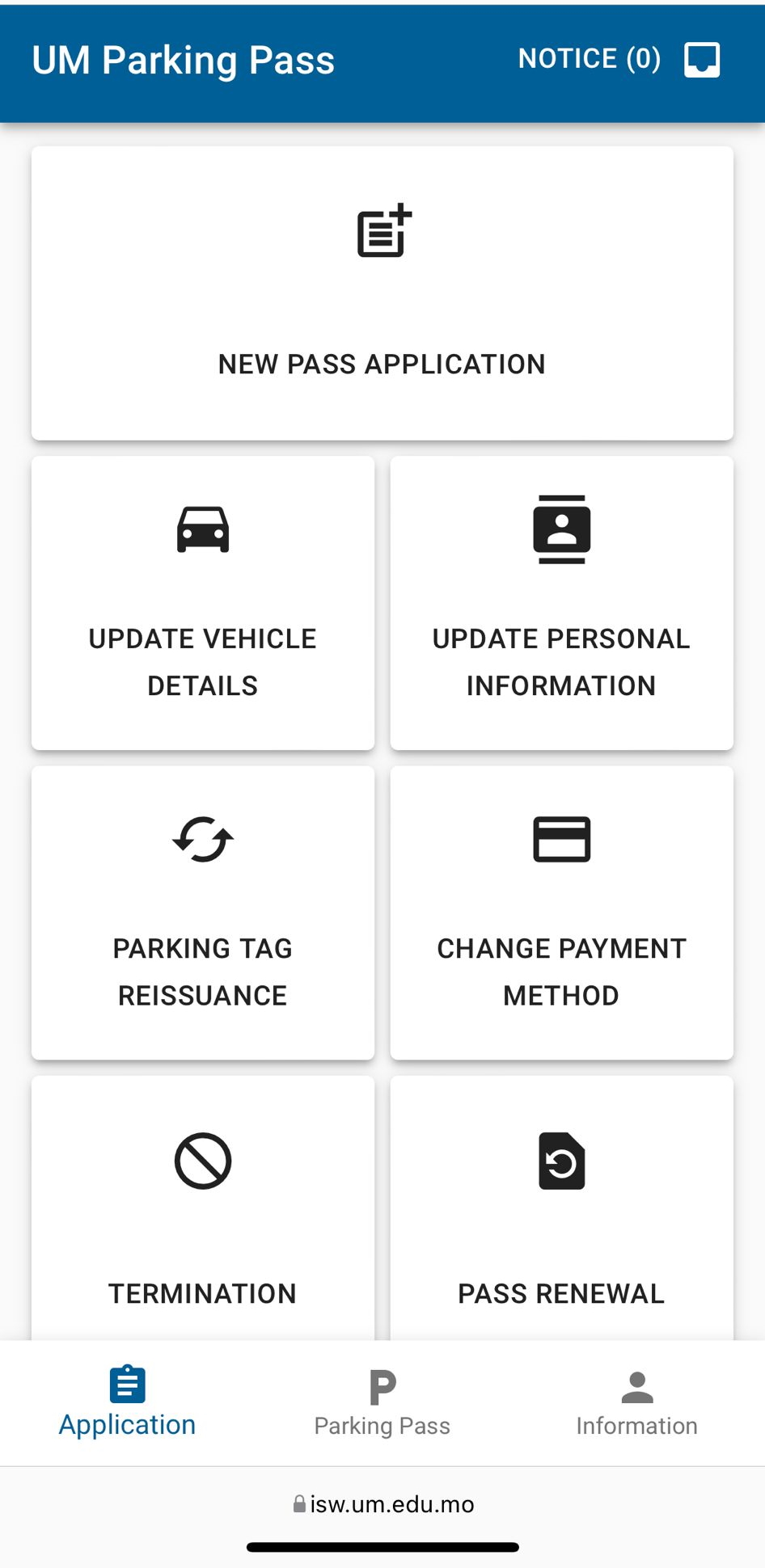Choose Change Payment Method
Screen dimensions: 765x1568
(561, 913)
